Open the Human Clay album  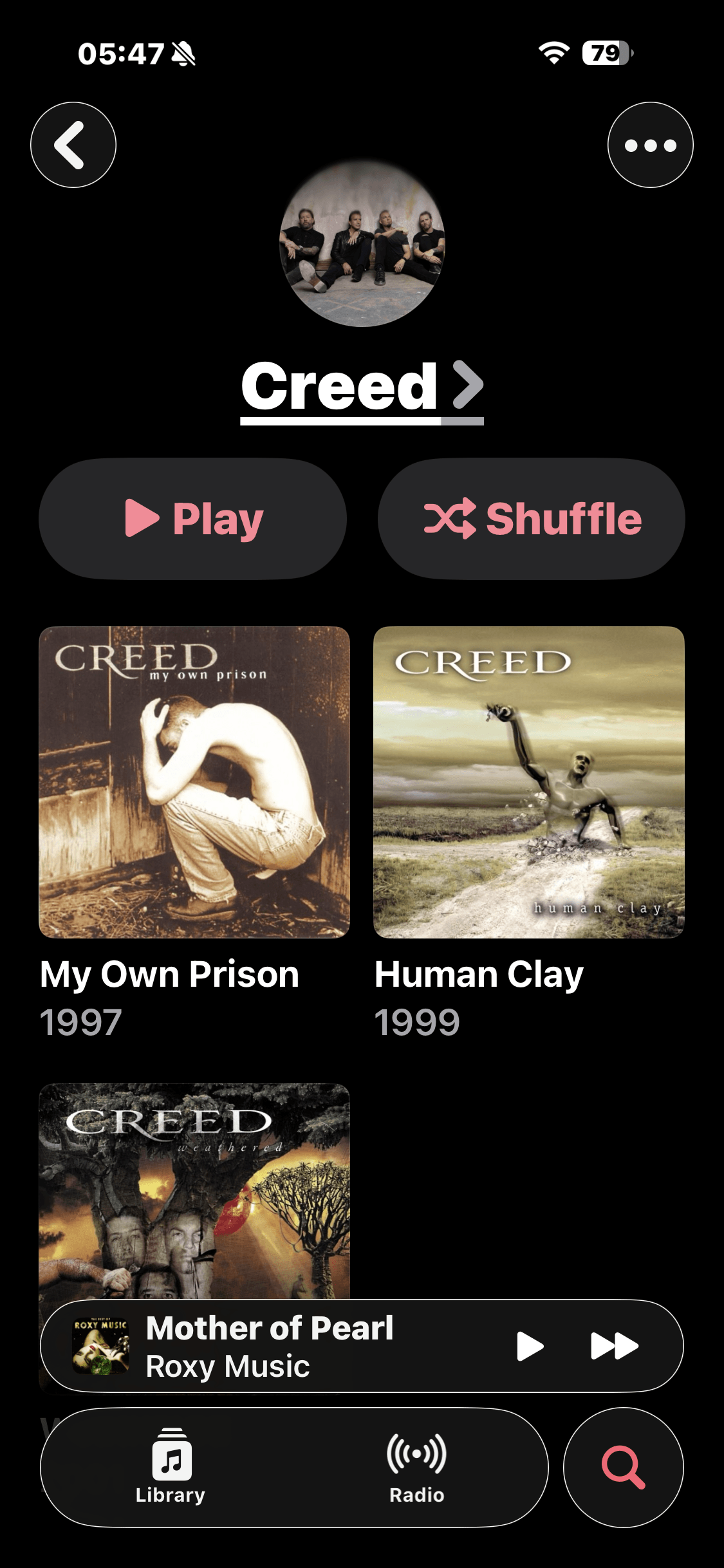pos(529,782)
